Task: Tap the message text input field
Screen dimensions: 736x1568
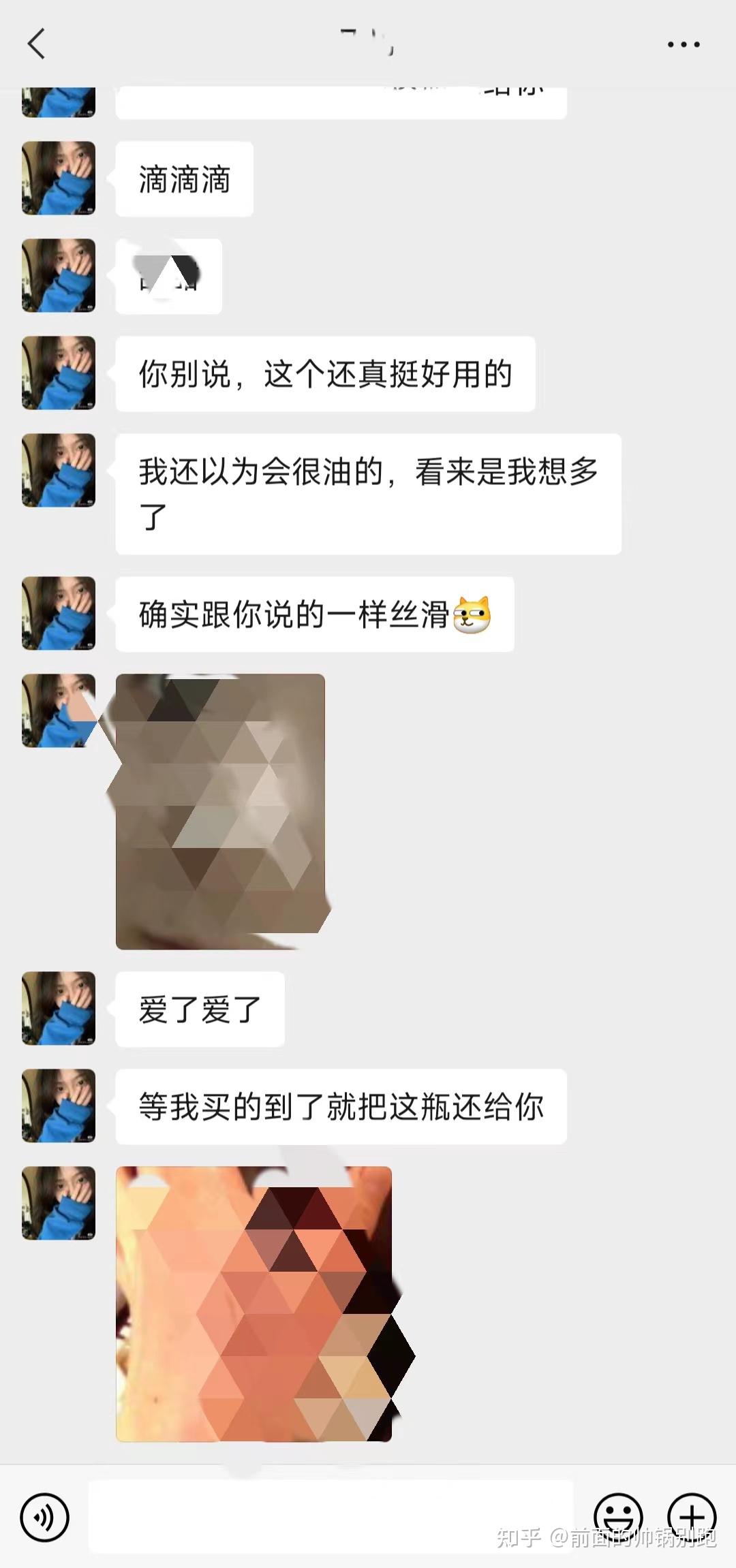Action: (x=331, y=1516)
